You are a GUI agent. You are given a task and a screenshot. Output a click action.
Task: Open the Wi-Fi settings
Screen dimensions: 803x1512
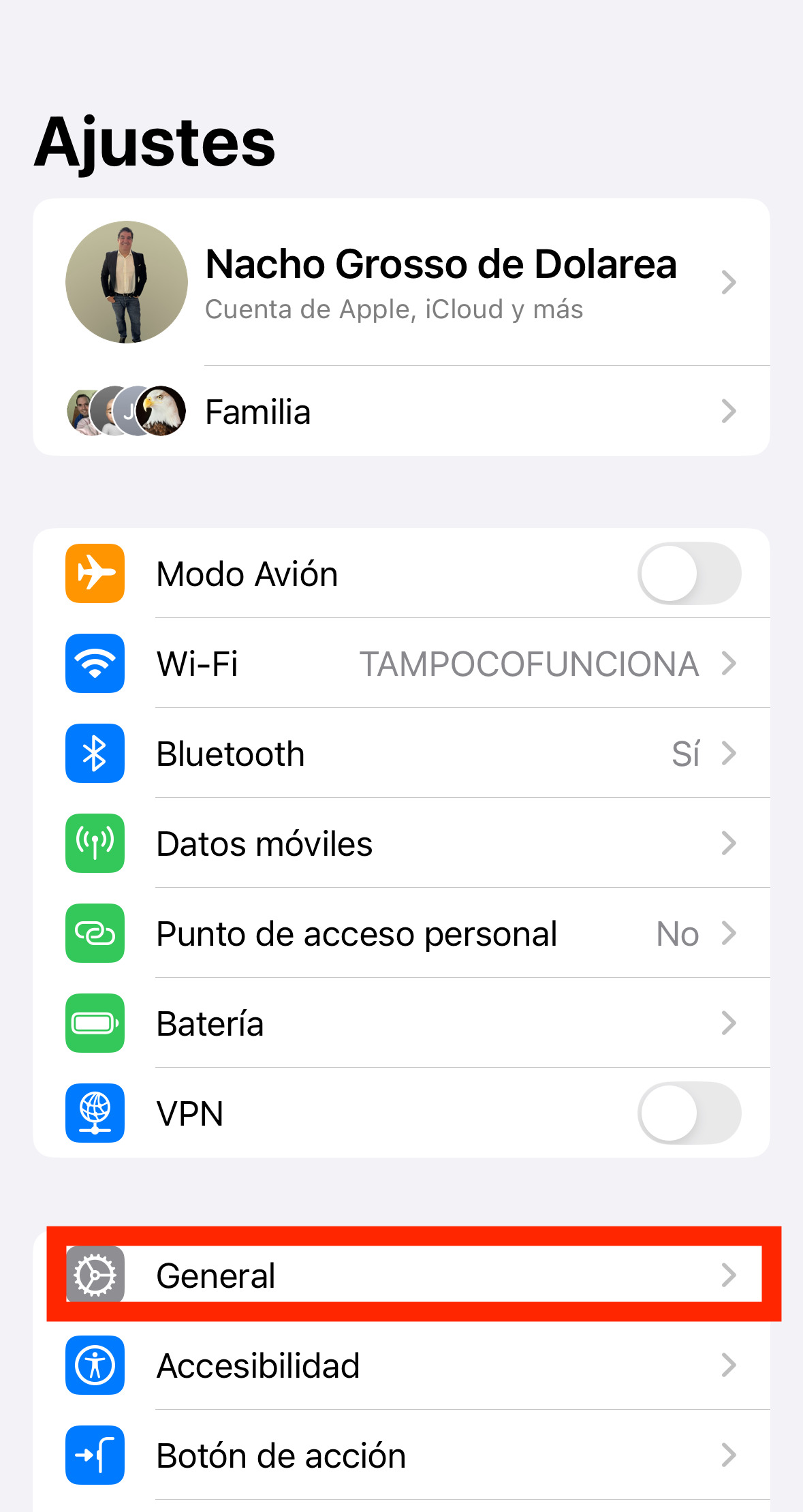(x=401, y=663)
